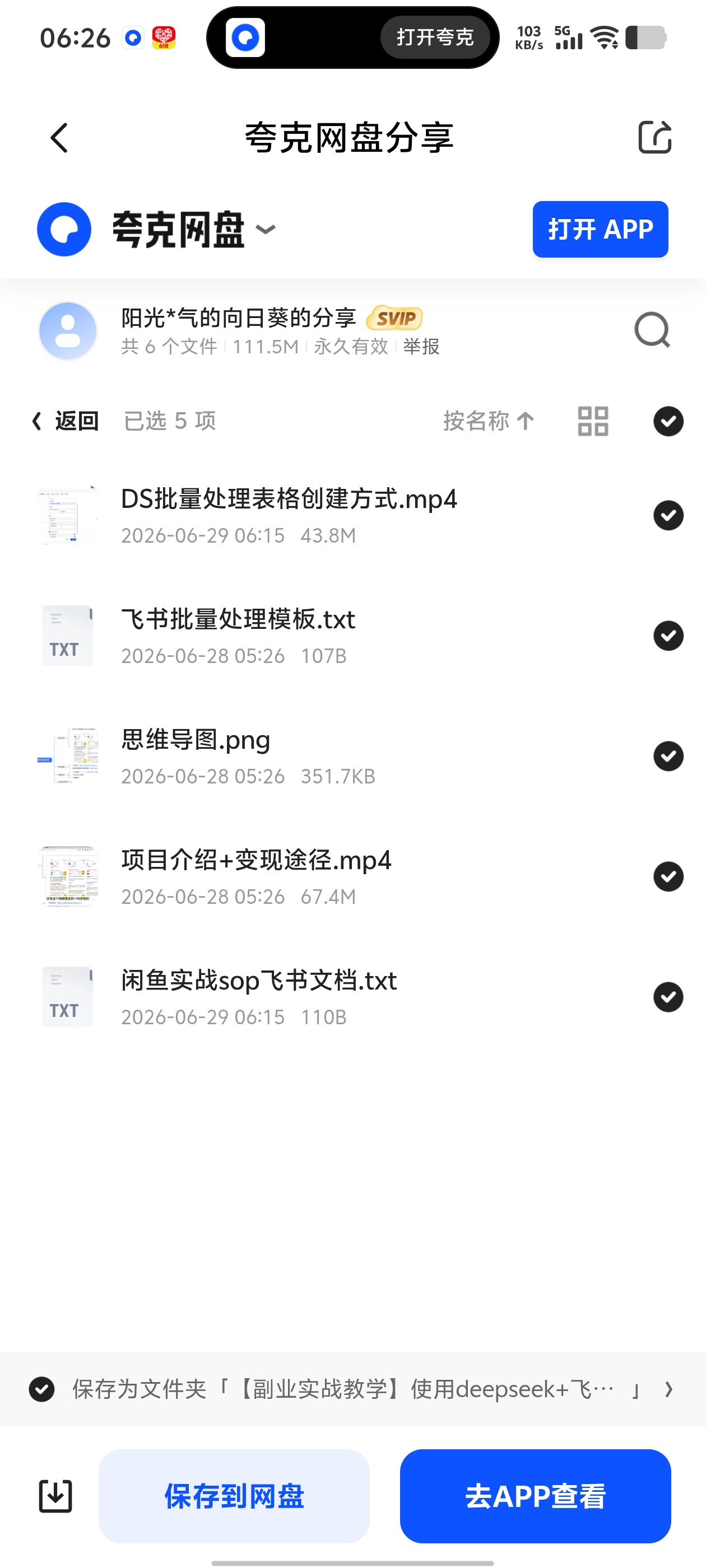This screenshot has height=1568, width=706.
Task: Toggle the 保存为文件夹 option checkmark
Action: coord(41,1390)
